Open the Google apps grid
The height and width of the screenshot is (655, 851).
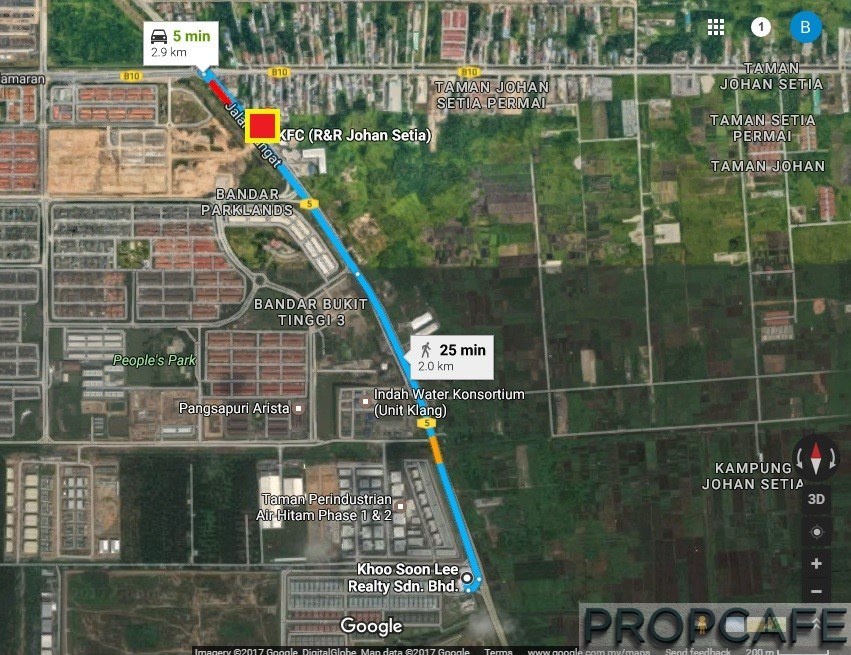click(x=716, y=27)
